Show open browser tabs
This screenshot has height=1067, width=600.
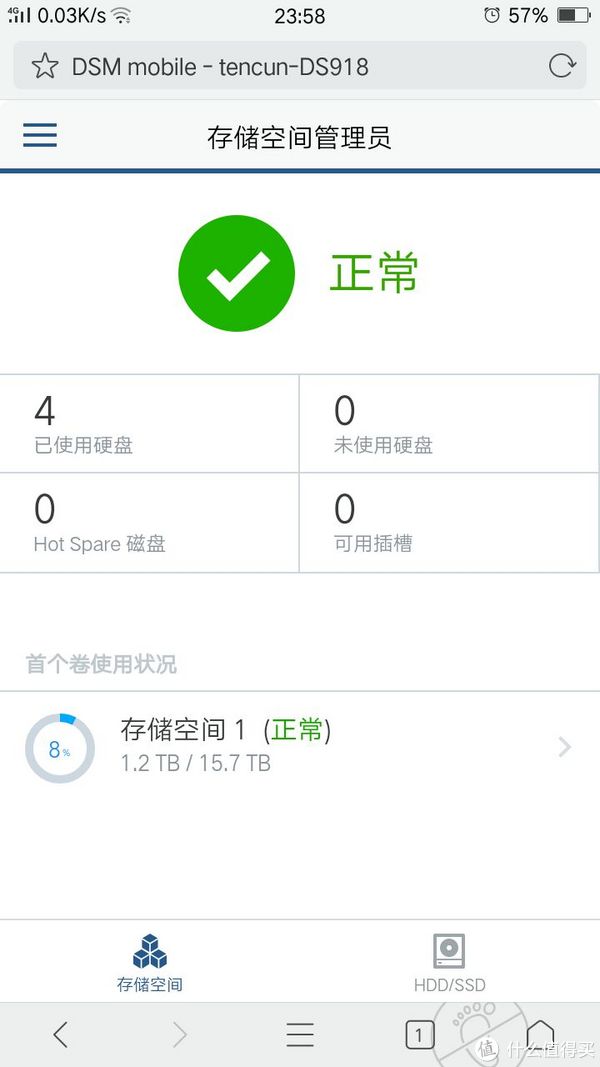click(420, 1034)
